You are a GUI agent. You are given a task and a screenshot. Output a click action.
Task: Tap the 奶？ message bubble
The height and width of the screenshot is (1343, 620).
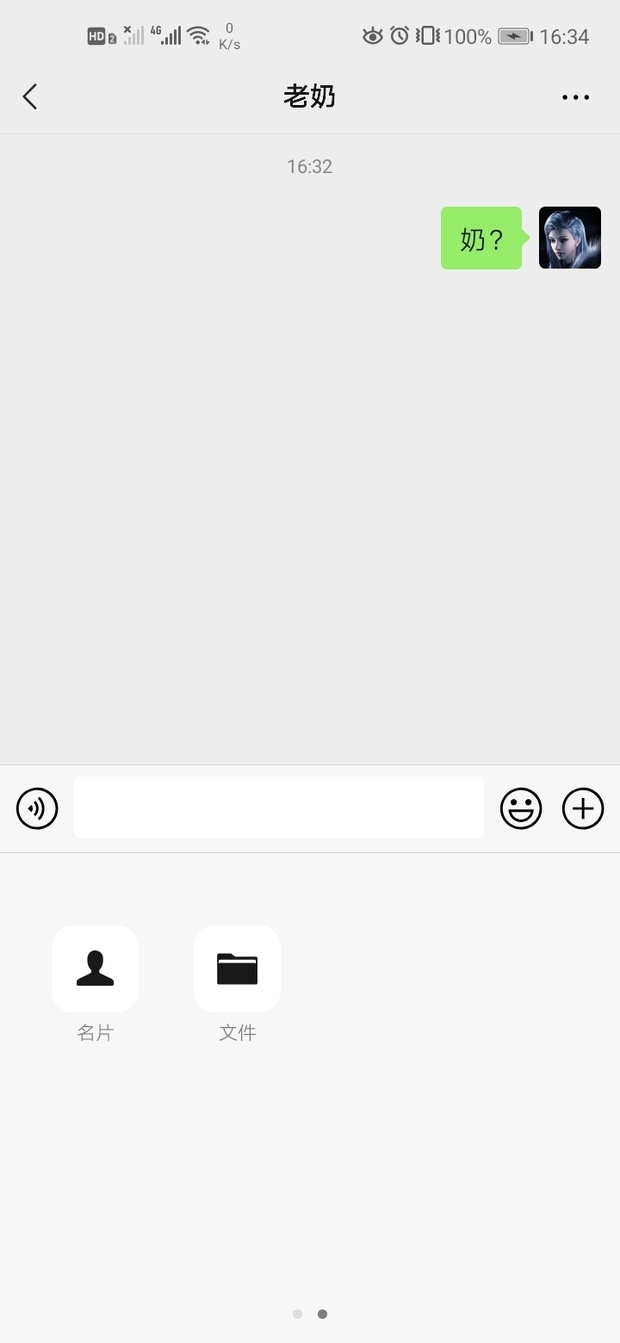point(481,239)
